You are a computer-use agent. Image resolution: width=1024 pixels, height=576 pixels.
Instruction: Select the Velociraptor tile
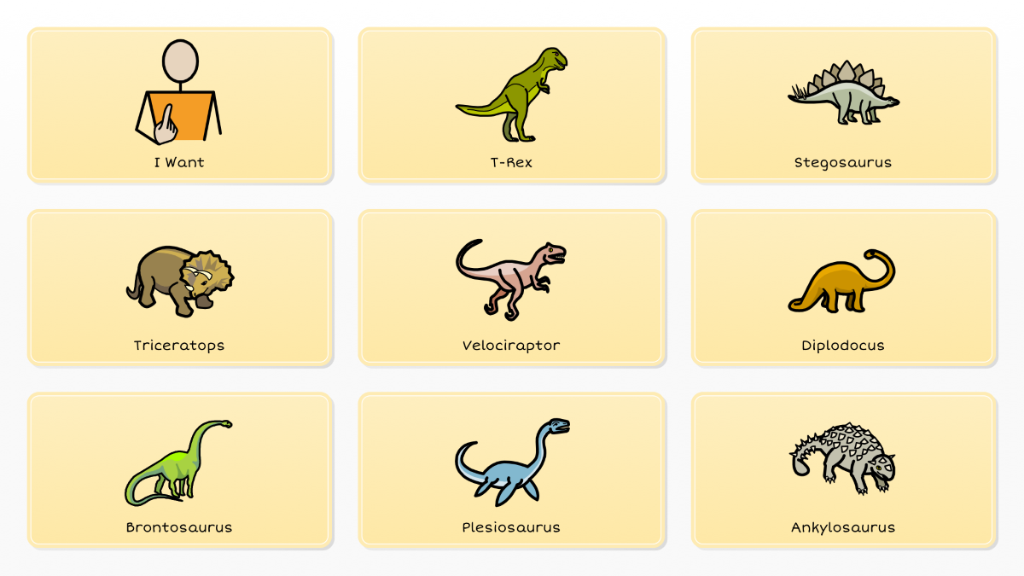pos(511,288)
